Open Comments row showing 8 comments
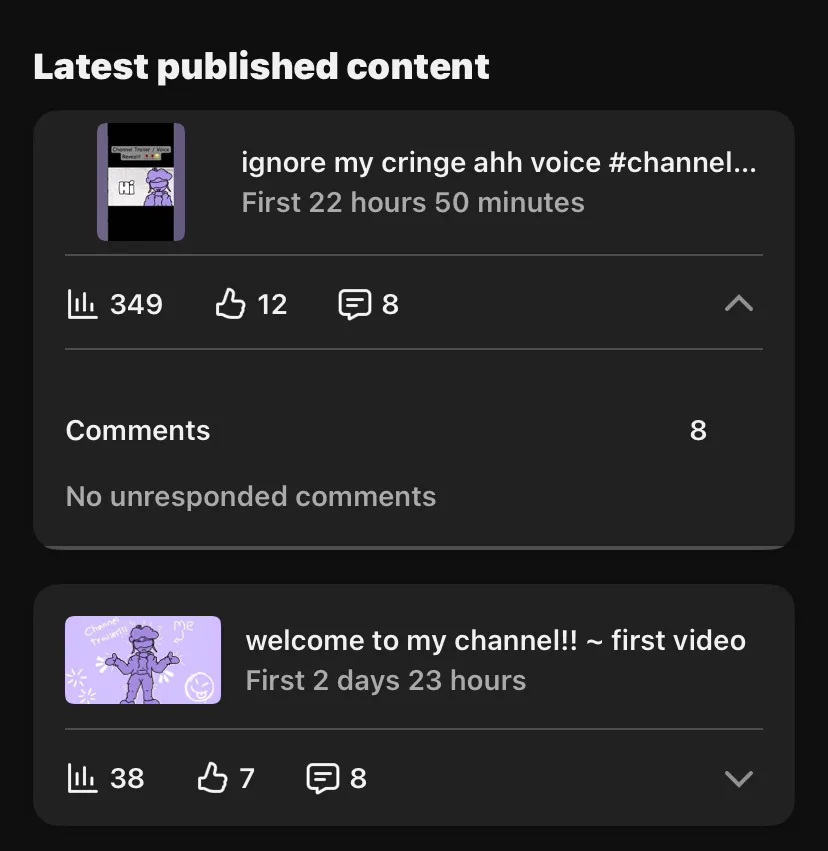The width and height of the screenshot is (828, 851). pos(385,431)
